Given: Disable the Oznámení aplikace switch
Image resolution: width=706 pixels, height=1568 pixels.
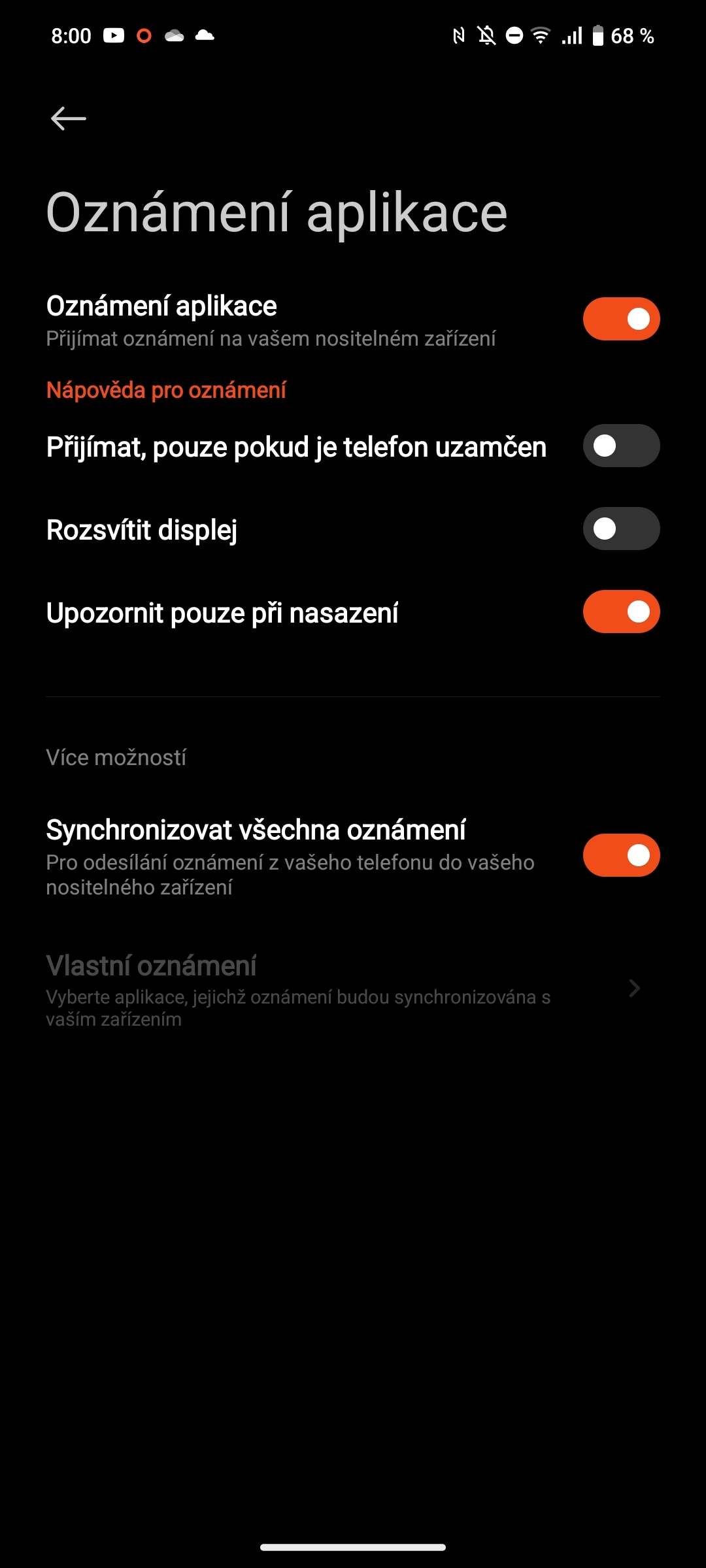Looking at the screenshot, I should (x=621, y=318).
